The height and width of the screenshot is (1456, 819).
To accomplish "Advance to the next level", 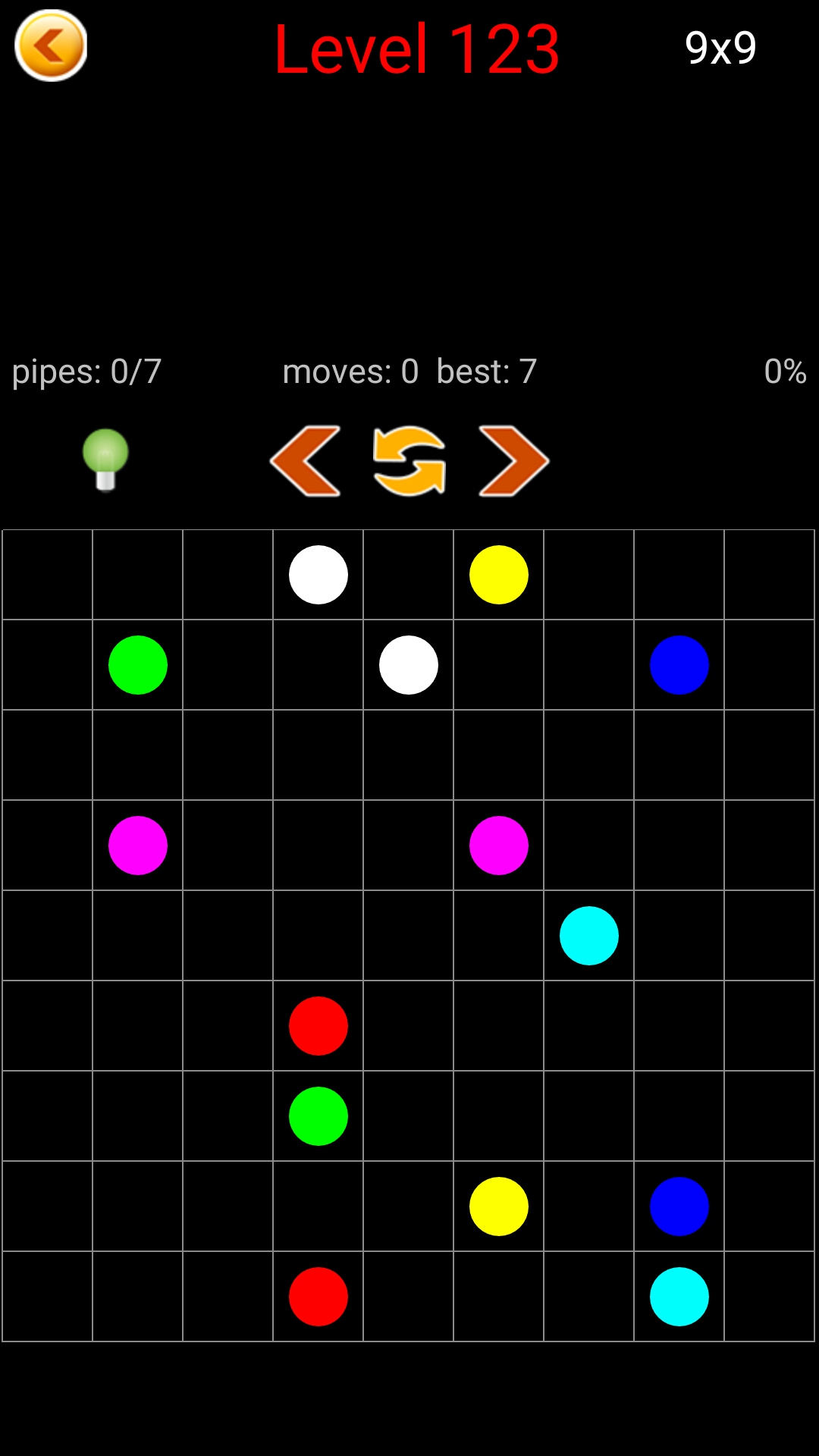I will 513,461.
